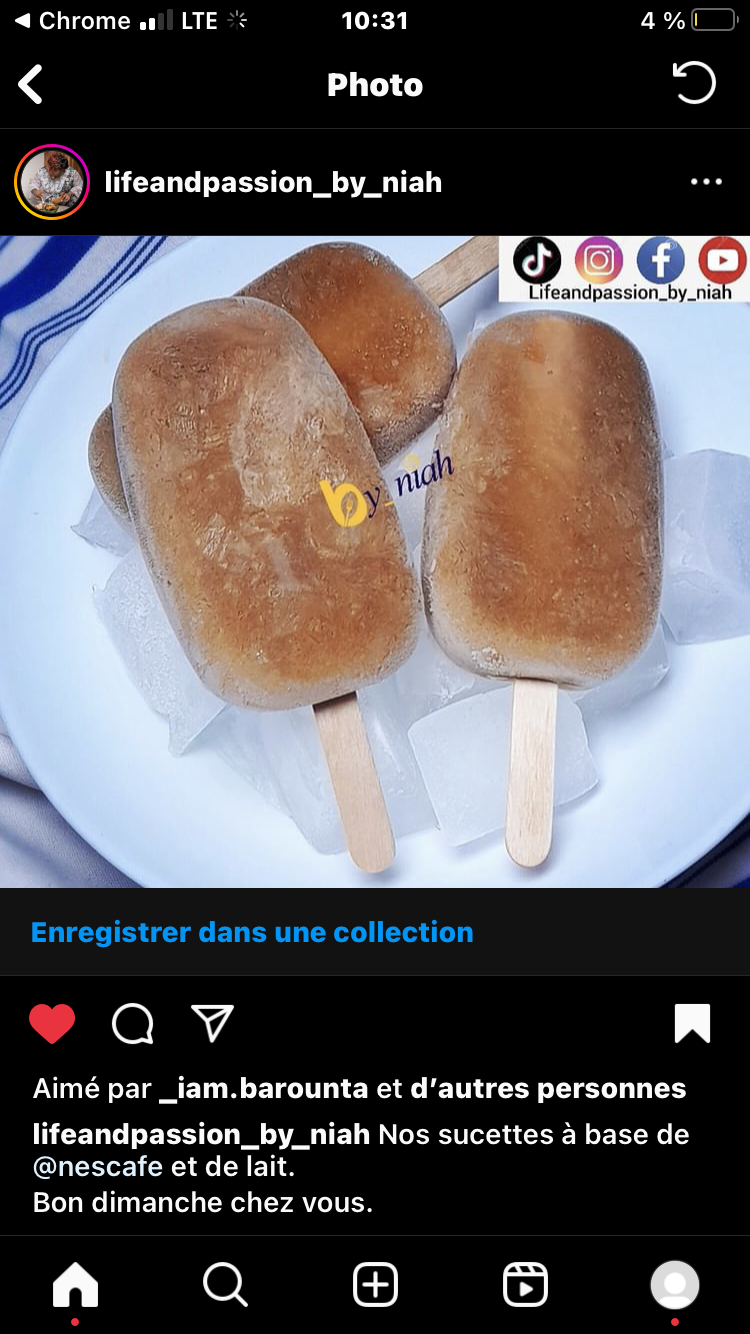Screen dimensions: 750x1334
Task: Tap Enregistrer dans une collection
Action: pos(252,932)
